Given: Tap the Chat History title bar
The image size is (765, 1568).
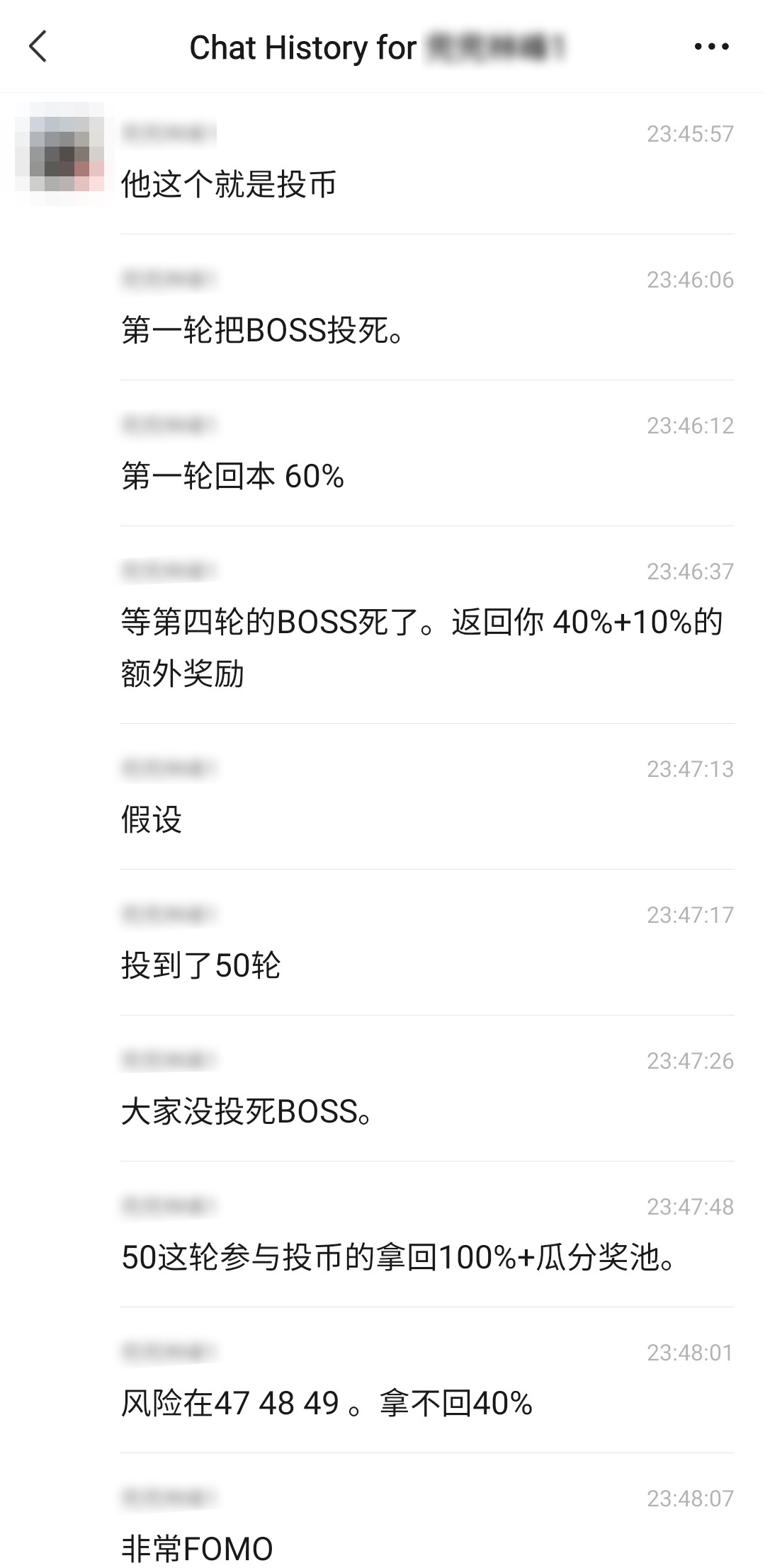Looking at the screenshot, I should click(x=301, y=48).
